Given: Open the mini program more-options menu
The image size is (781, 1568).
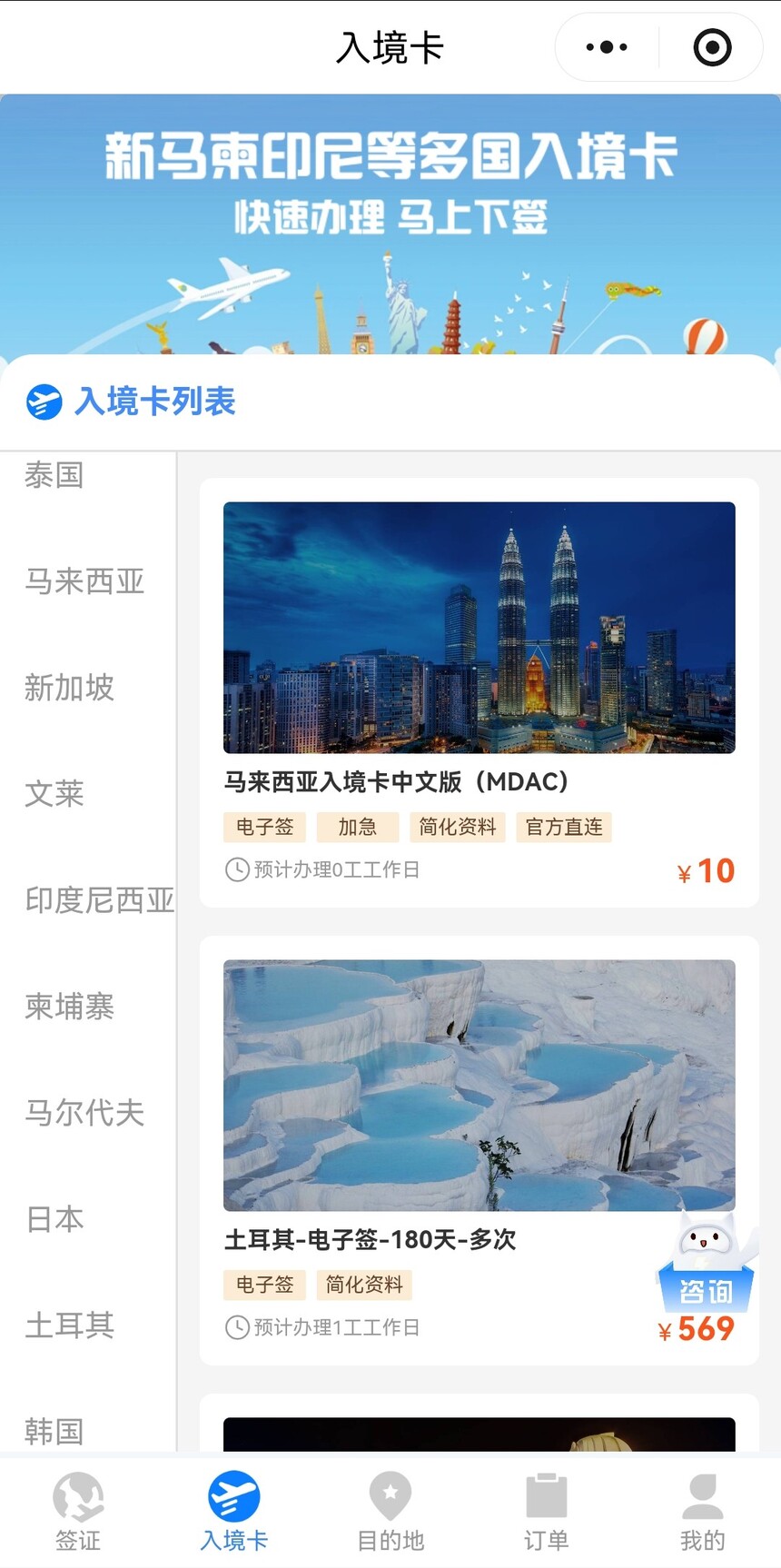Looking at the screenshot, I should [607, 47].
